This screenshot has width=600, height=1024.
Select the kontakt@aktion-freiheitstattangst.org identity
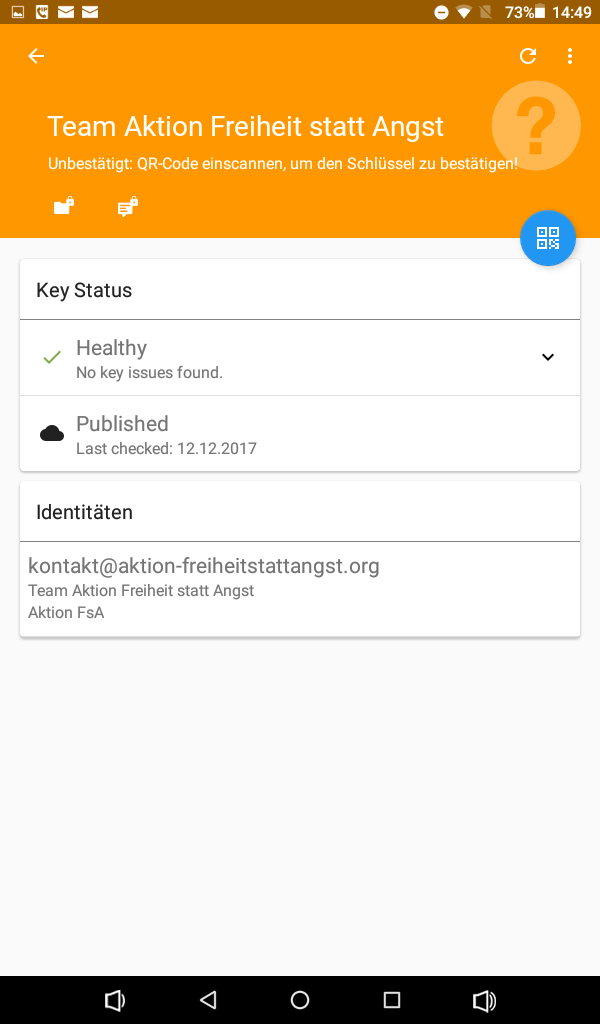(x=300, y=588)
